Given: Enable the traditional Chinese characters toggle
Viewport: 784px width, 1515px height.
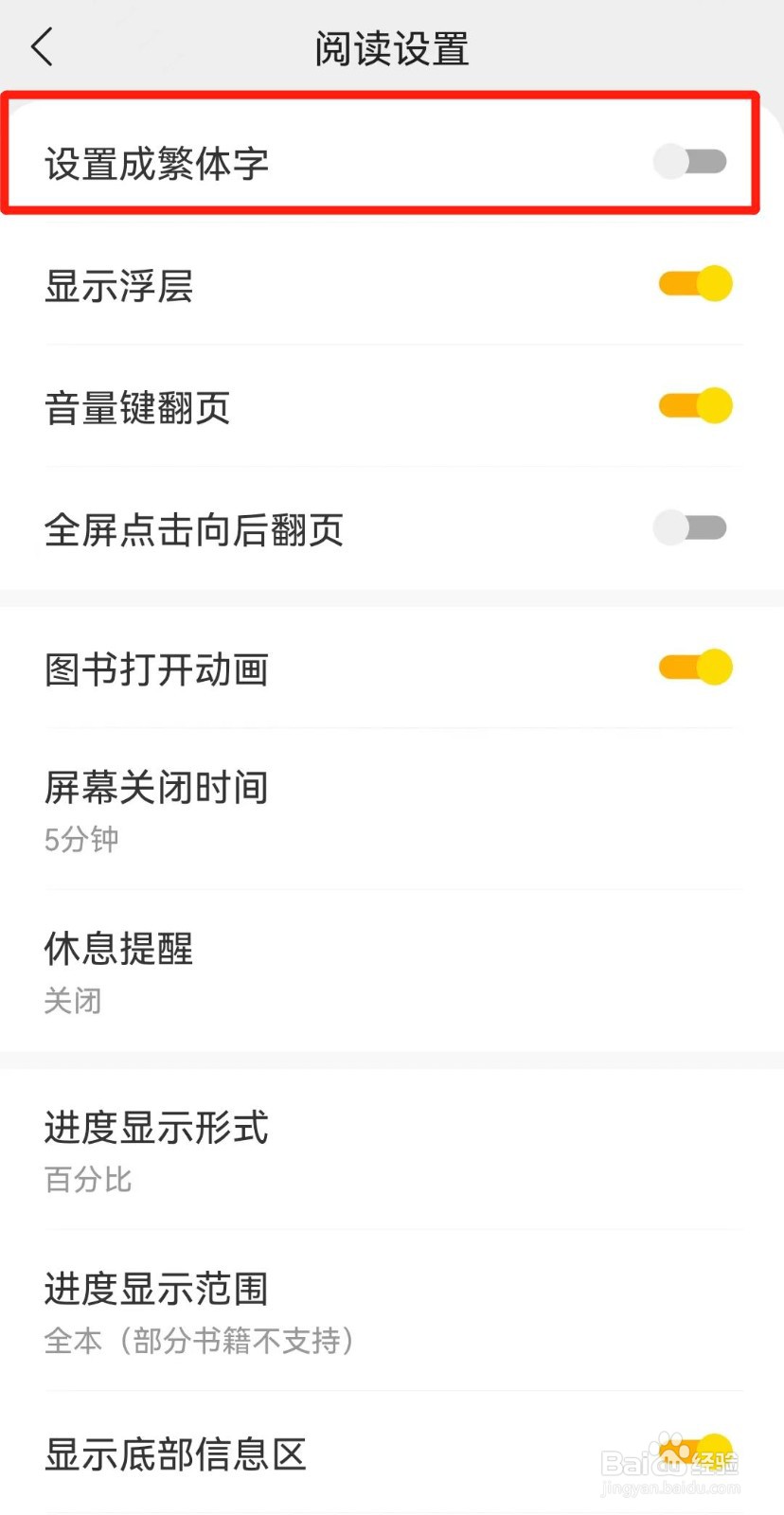Looking at the screenshot, I should 690,162.
